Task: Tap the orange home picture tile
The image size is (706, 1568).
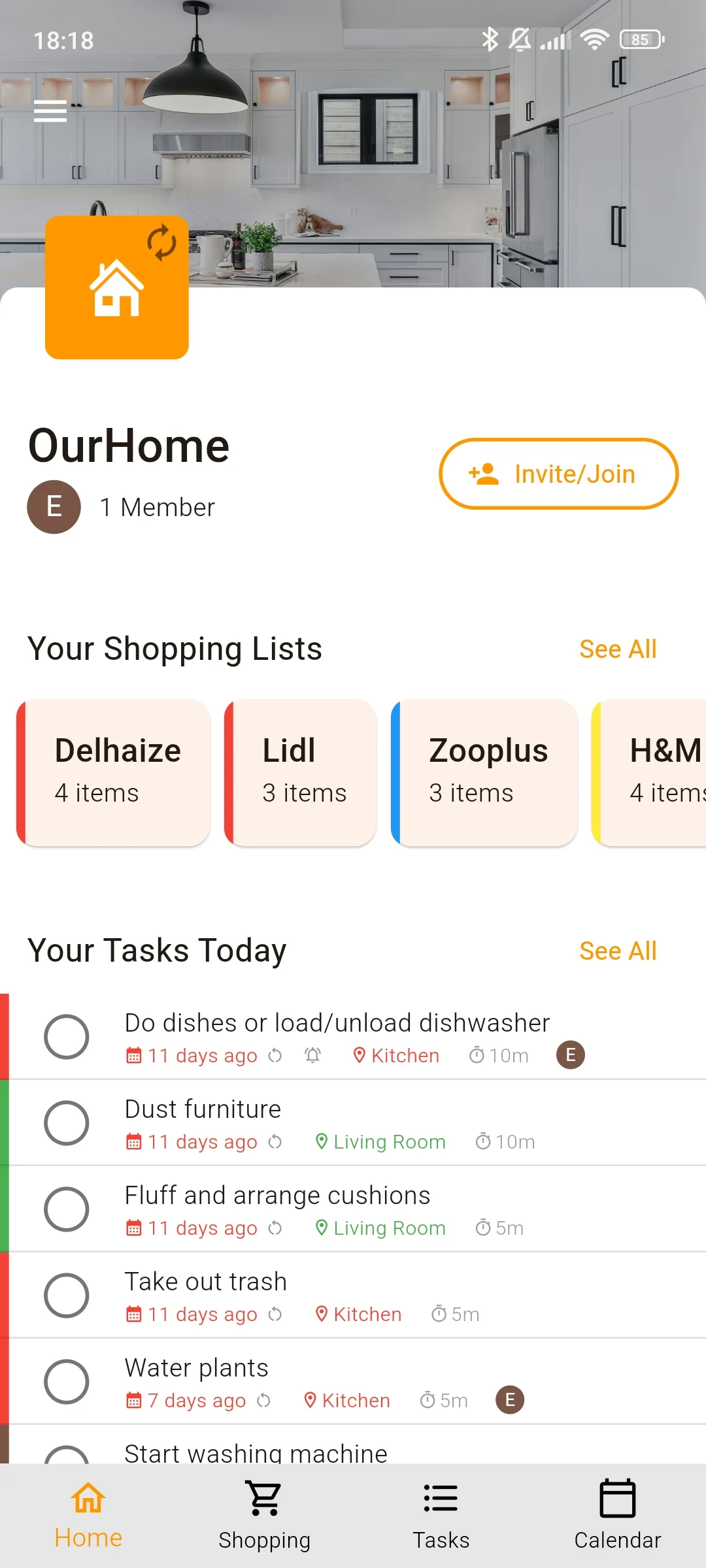Action: [x=117, y=287]
